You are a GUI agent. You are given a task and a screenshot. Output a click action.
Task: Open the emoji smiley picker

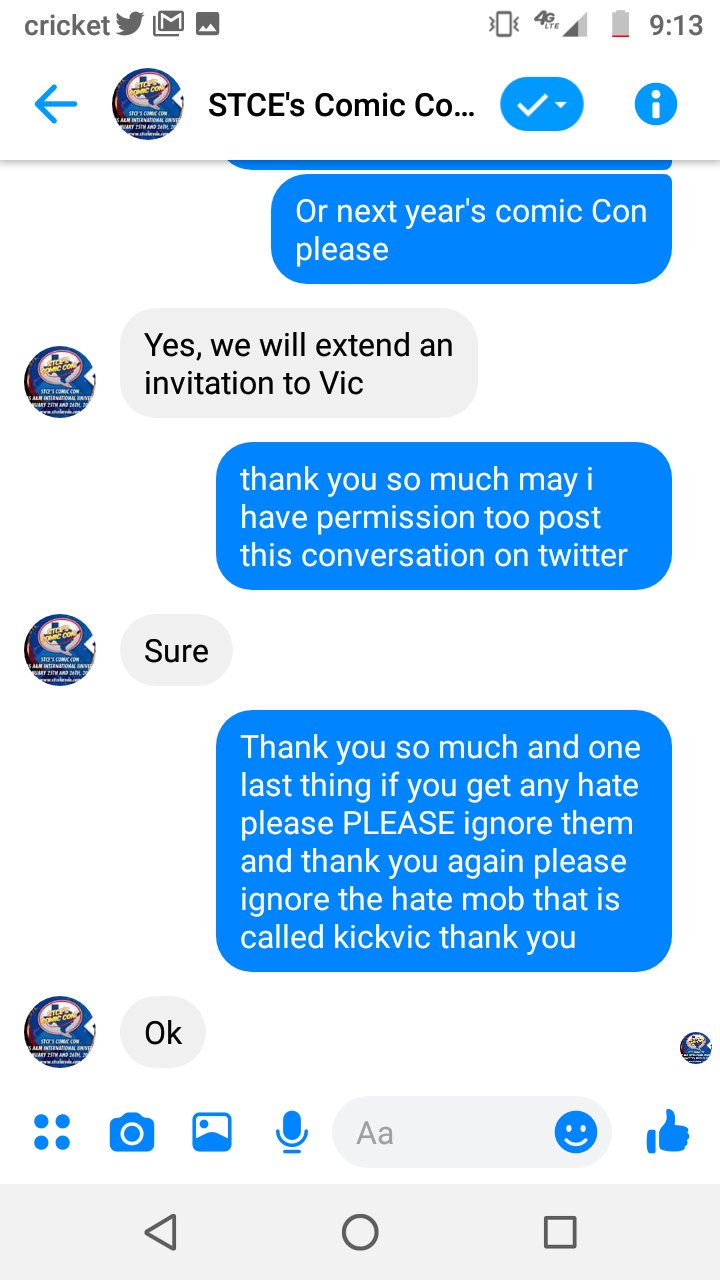pyautogui.click(x=576, y=1132)
